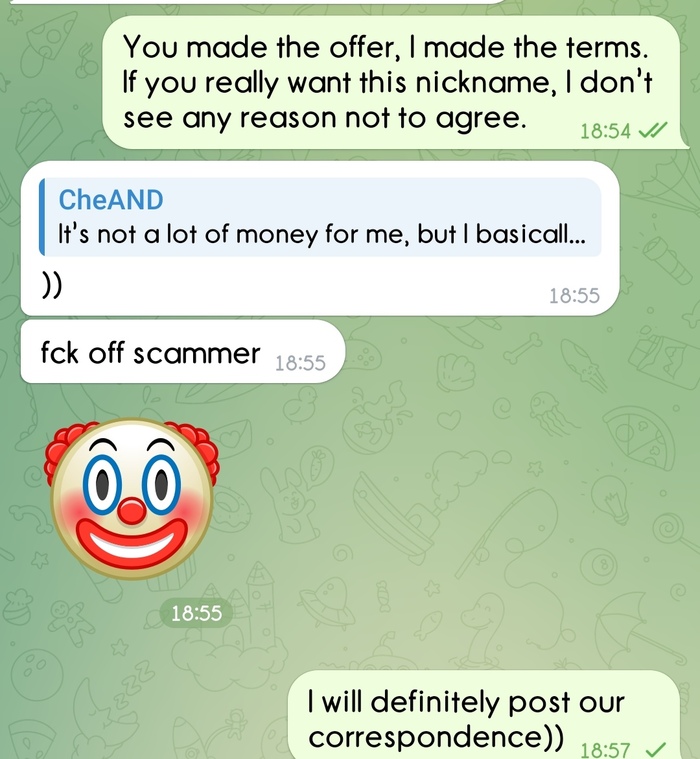Open options for "fck off scammer" message
Screen dimensions: 700x759
pos(150,352)
